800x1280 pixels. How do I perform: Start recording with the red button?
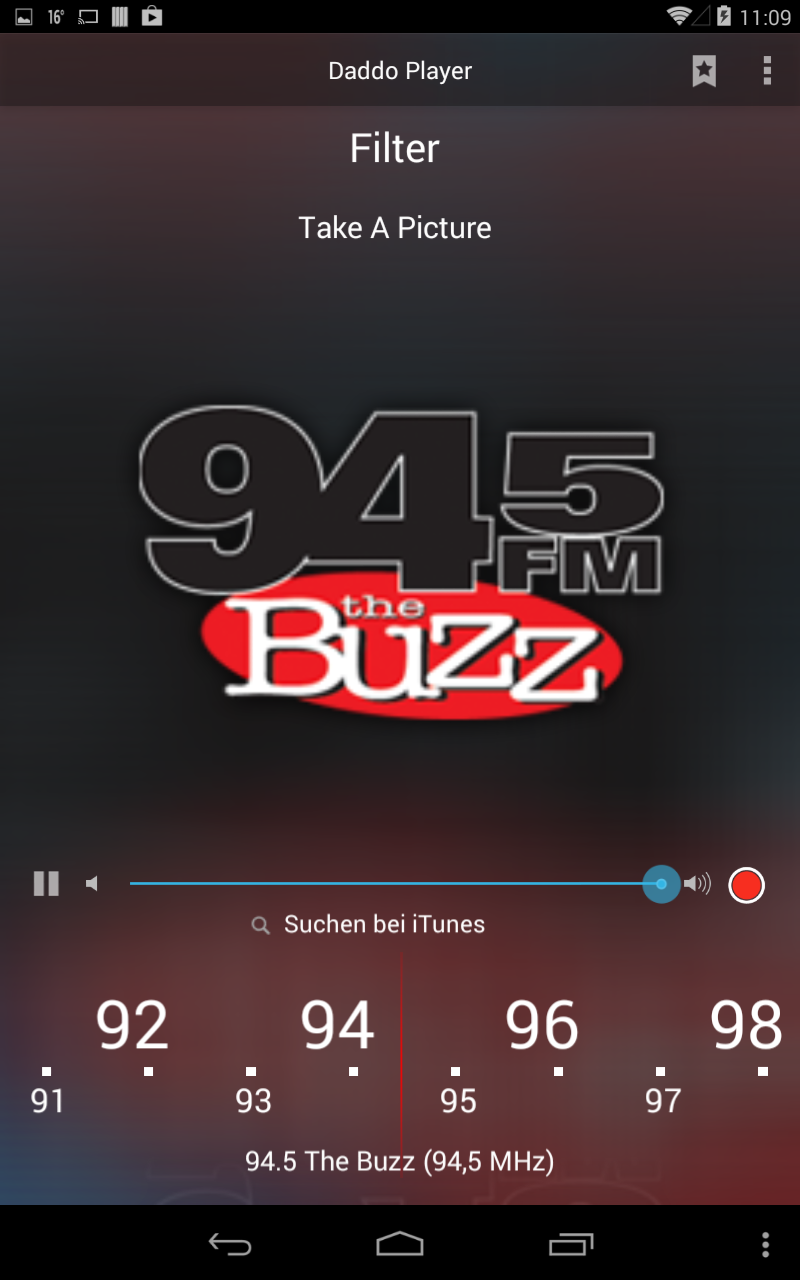tap(746, 885)
